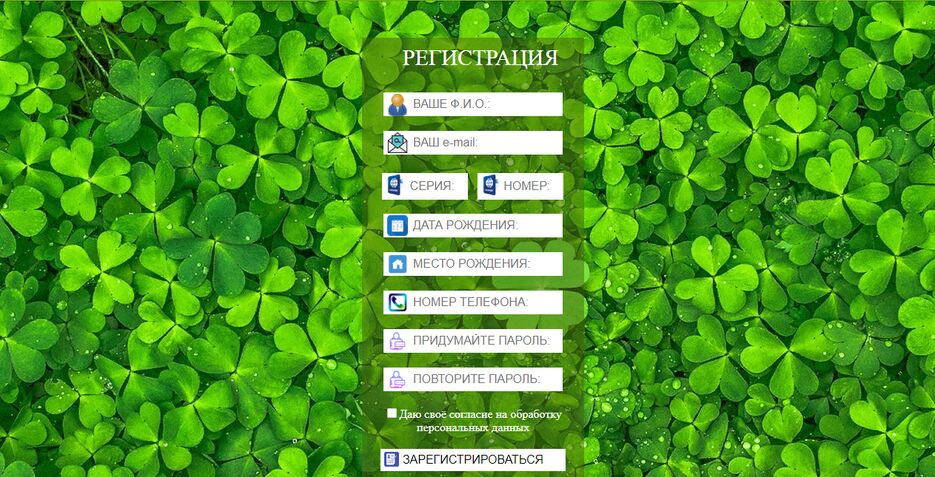
Task: Focus the ВАШЕ Ф.И.О. name field
Action: coord(485,104)
